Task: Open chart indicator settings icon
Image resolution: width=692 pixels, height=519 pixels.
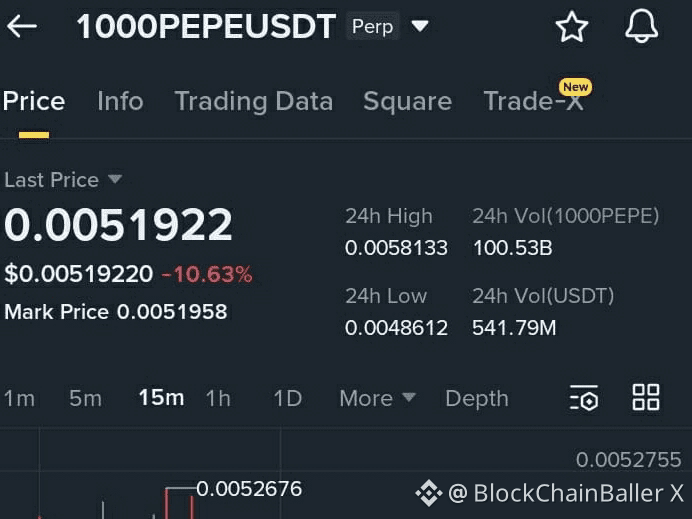Action: [x=584, y=398]
